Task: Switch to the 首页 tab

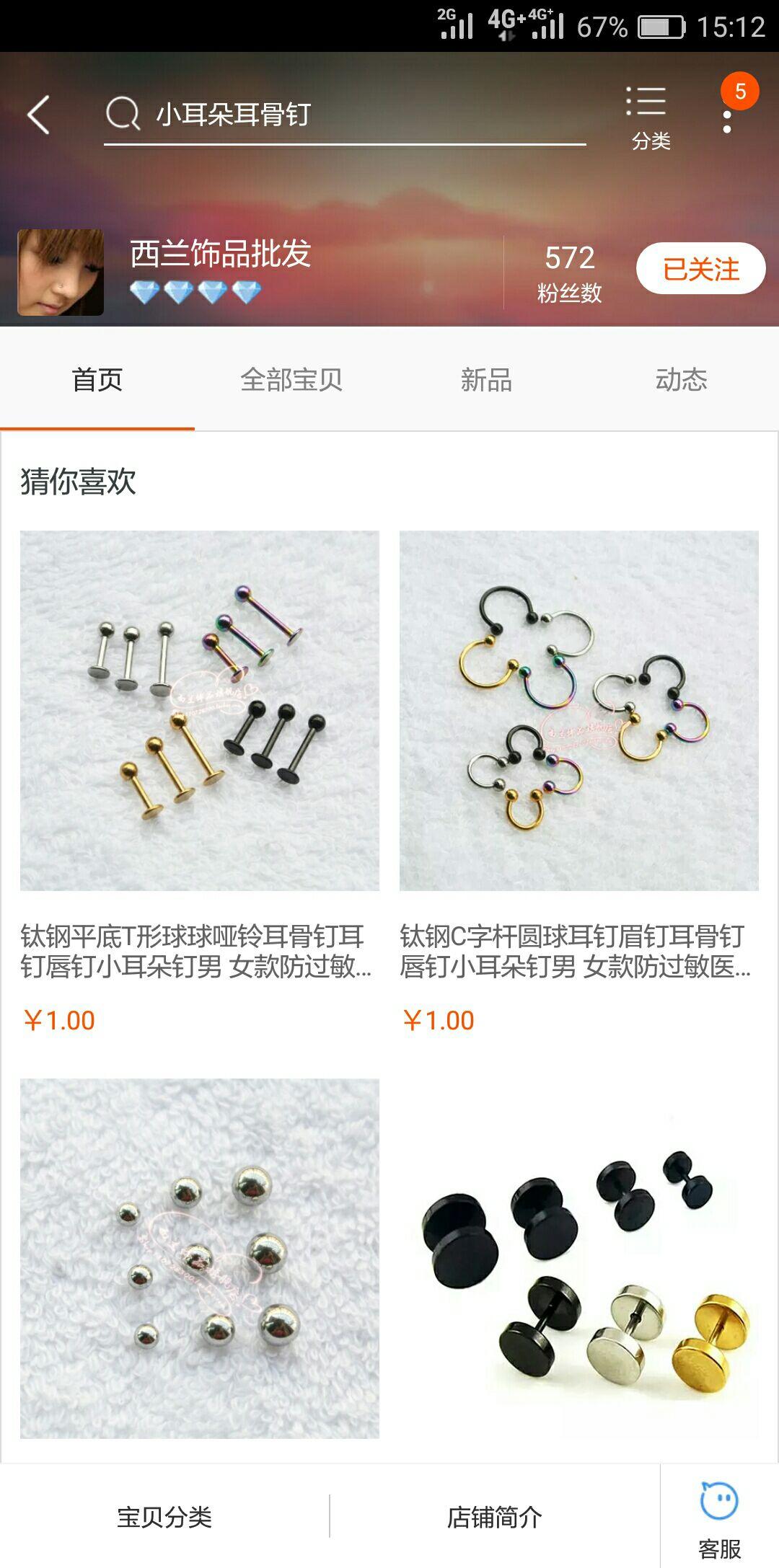Action: click(96, 382)
